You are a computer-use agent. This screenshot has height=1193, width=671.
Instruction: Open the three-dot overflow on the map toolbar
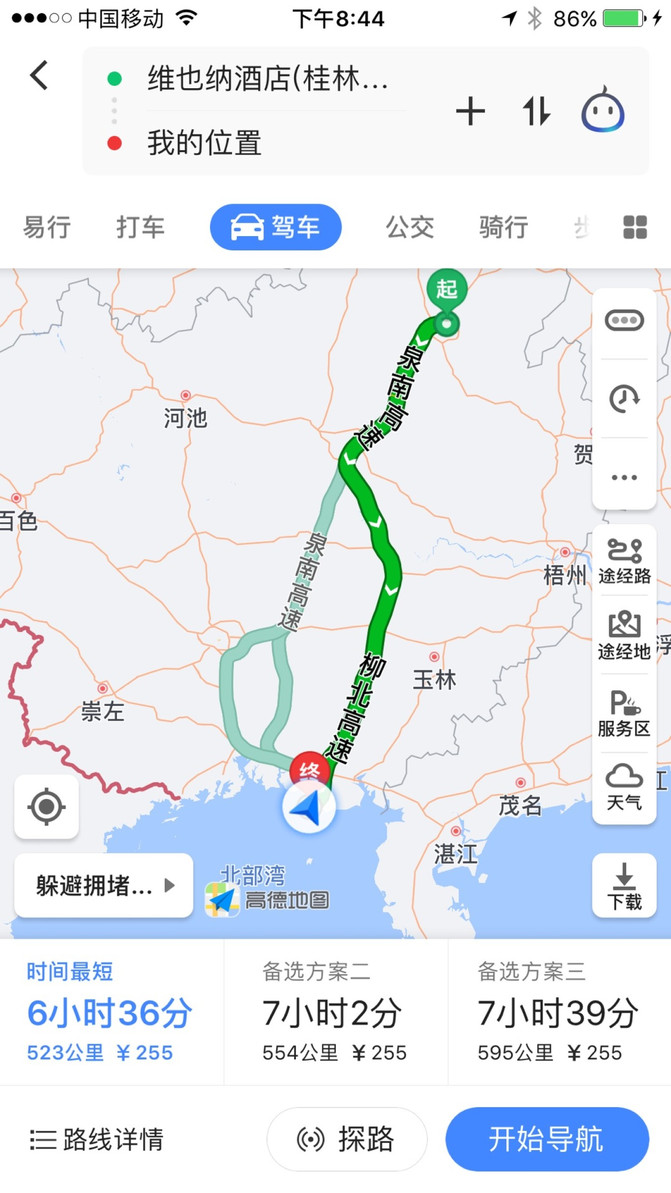click(624, 478)
